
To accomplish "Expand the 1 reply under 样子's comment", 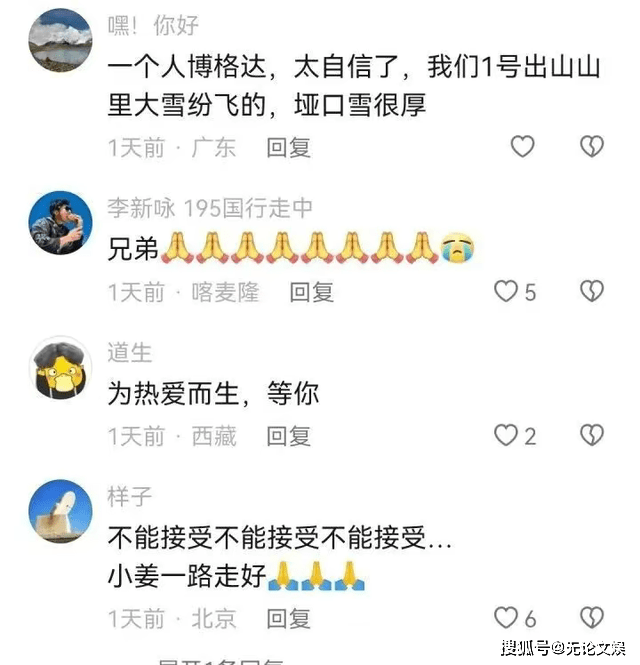I will tap(222, 660).
